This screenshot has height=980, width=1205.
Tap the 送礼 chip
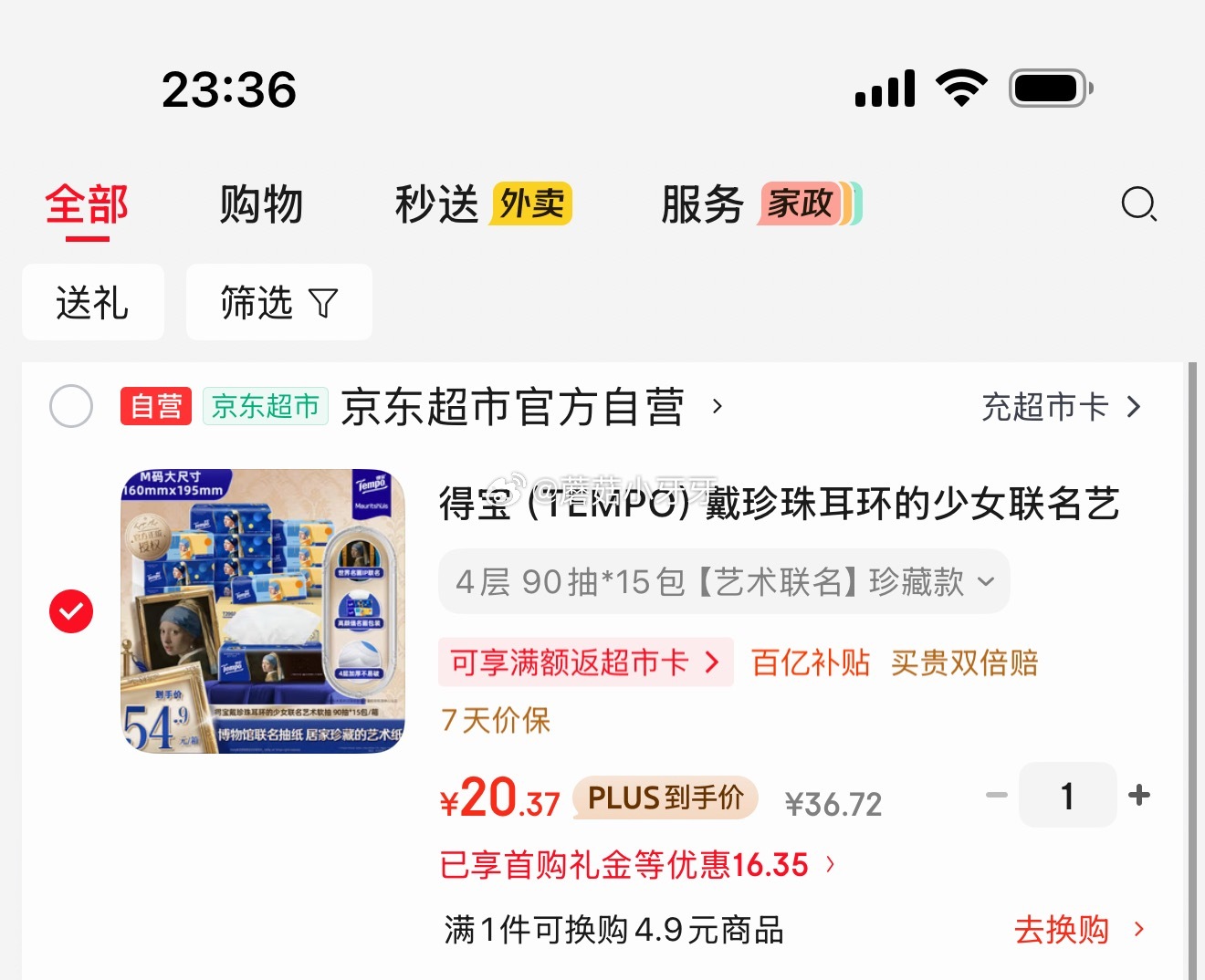point(92,302)
